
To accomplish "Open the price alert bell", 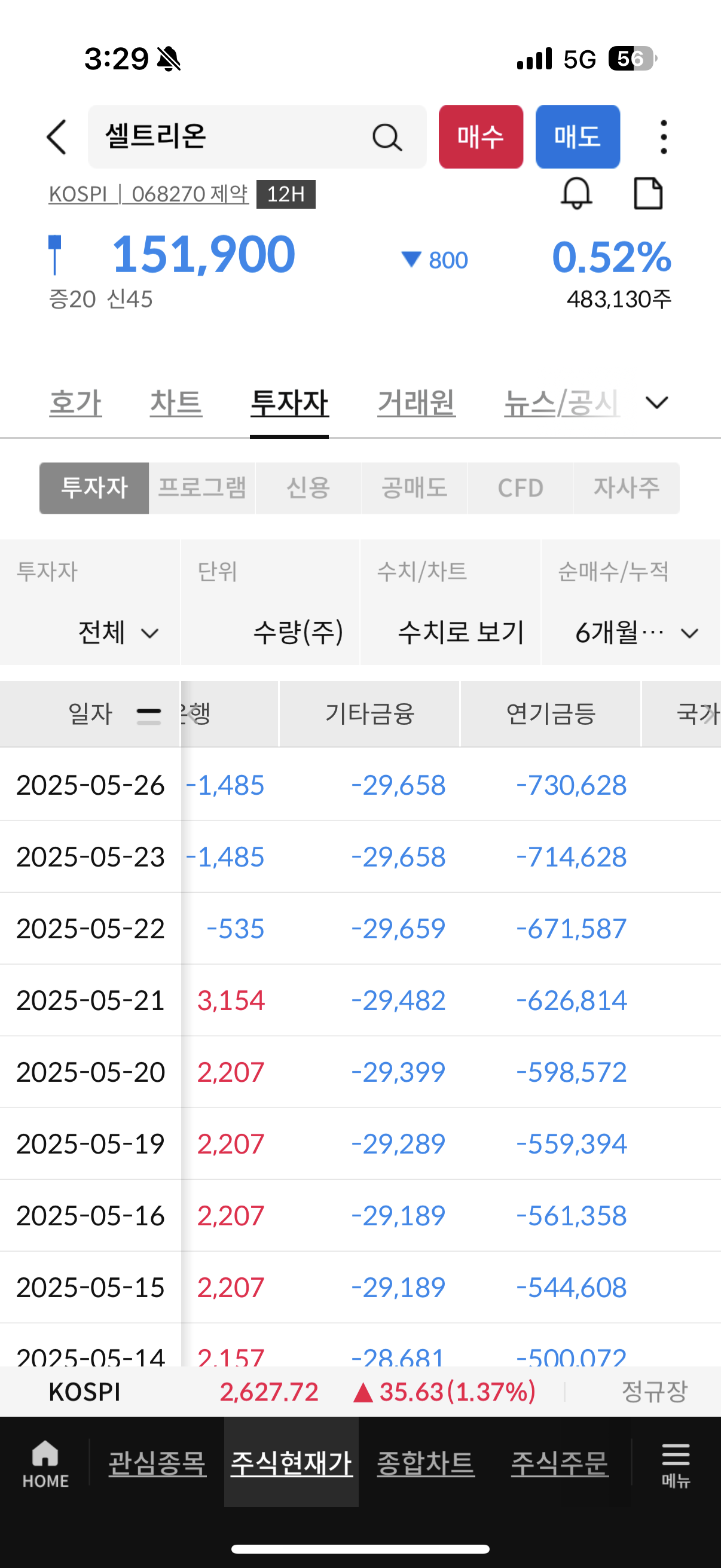I will [x=576, y=194].
